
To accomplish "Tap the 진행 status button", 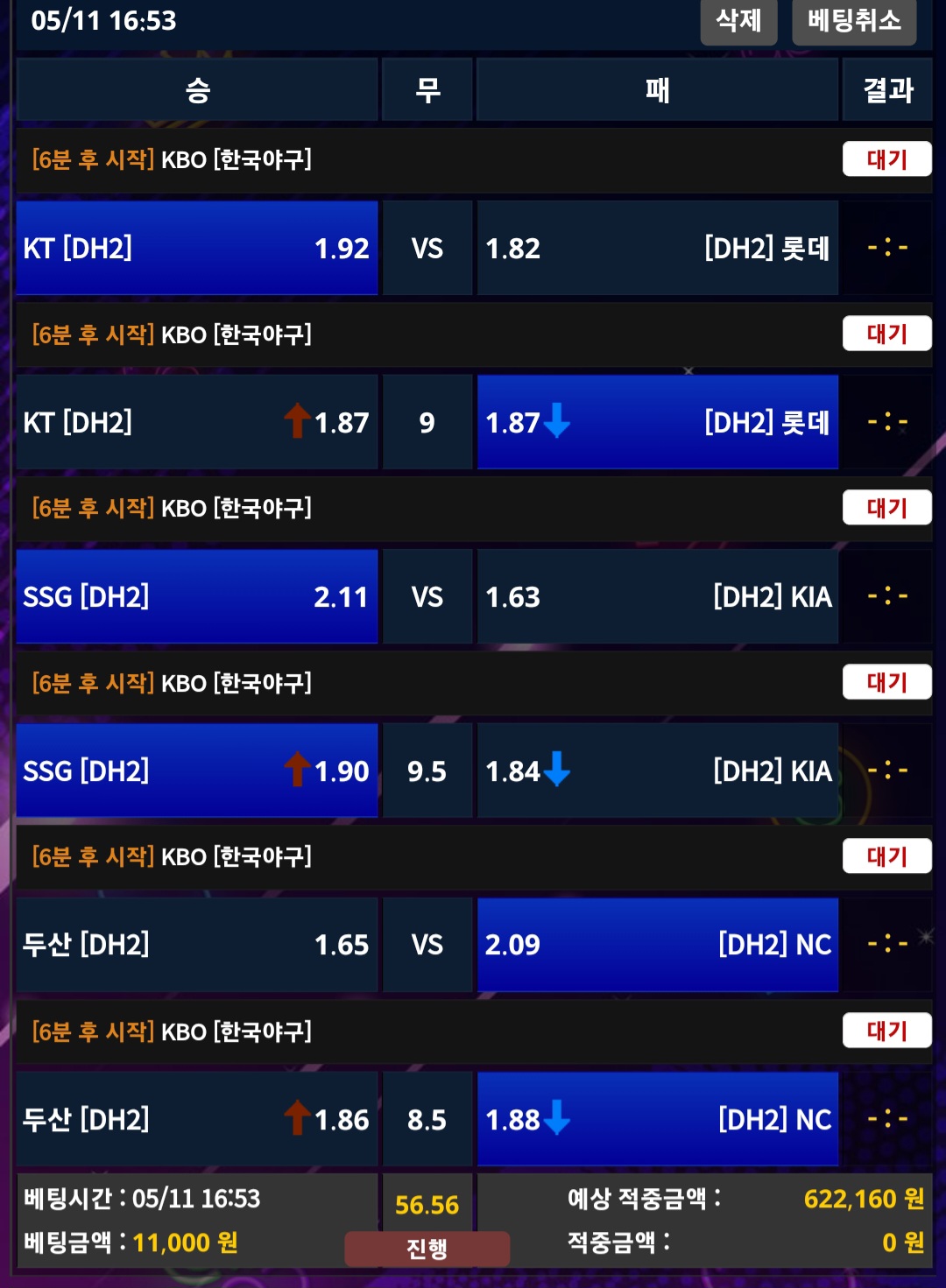I will pos(427,1248).
